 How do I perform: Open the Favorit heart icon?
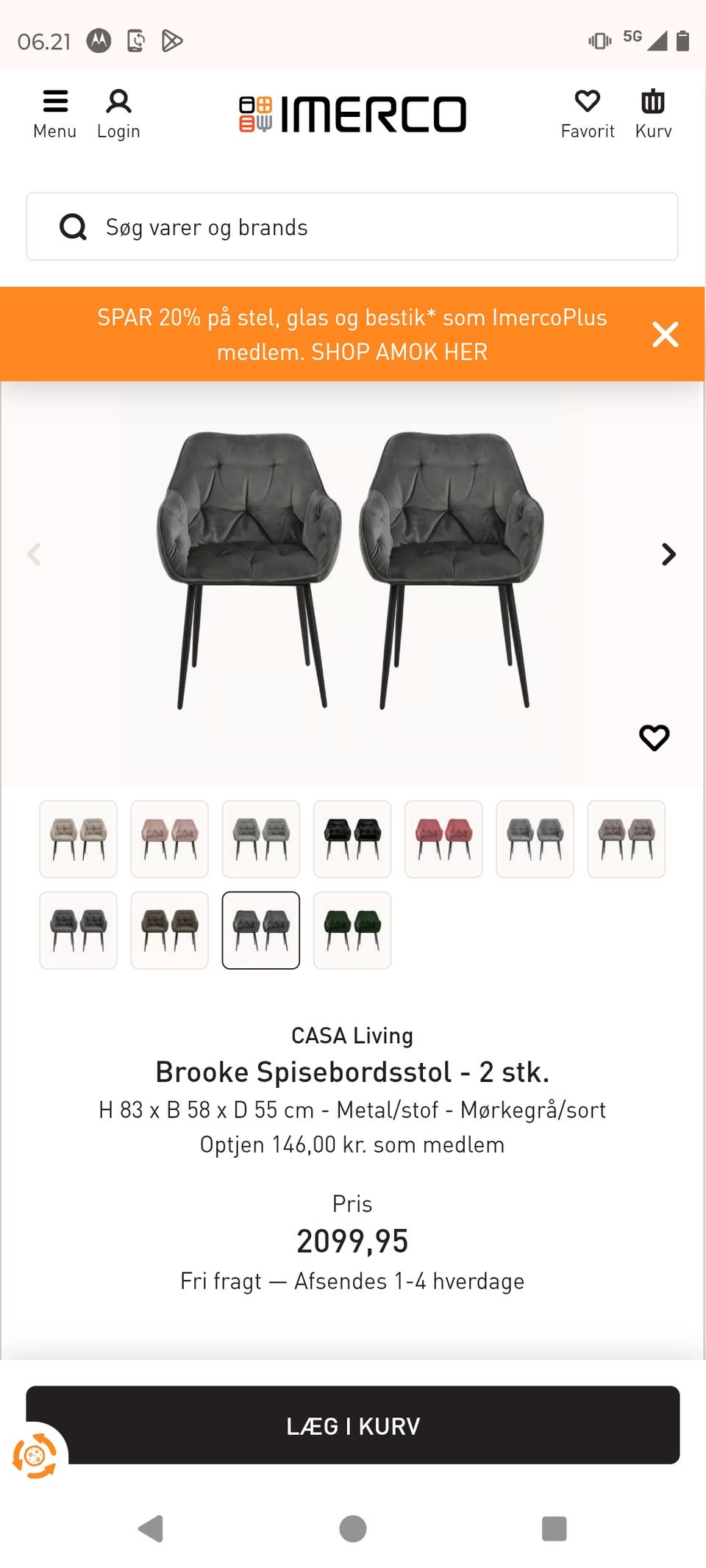click(x=588, y=112)
